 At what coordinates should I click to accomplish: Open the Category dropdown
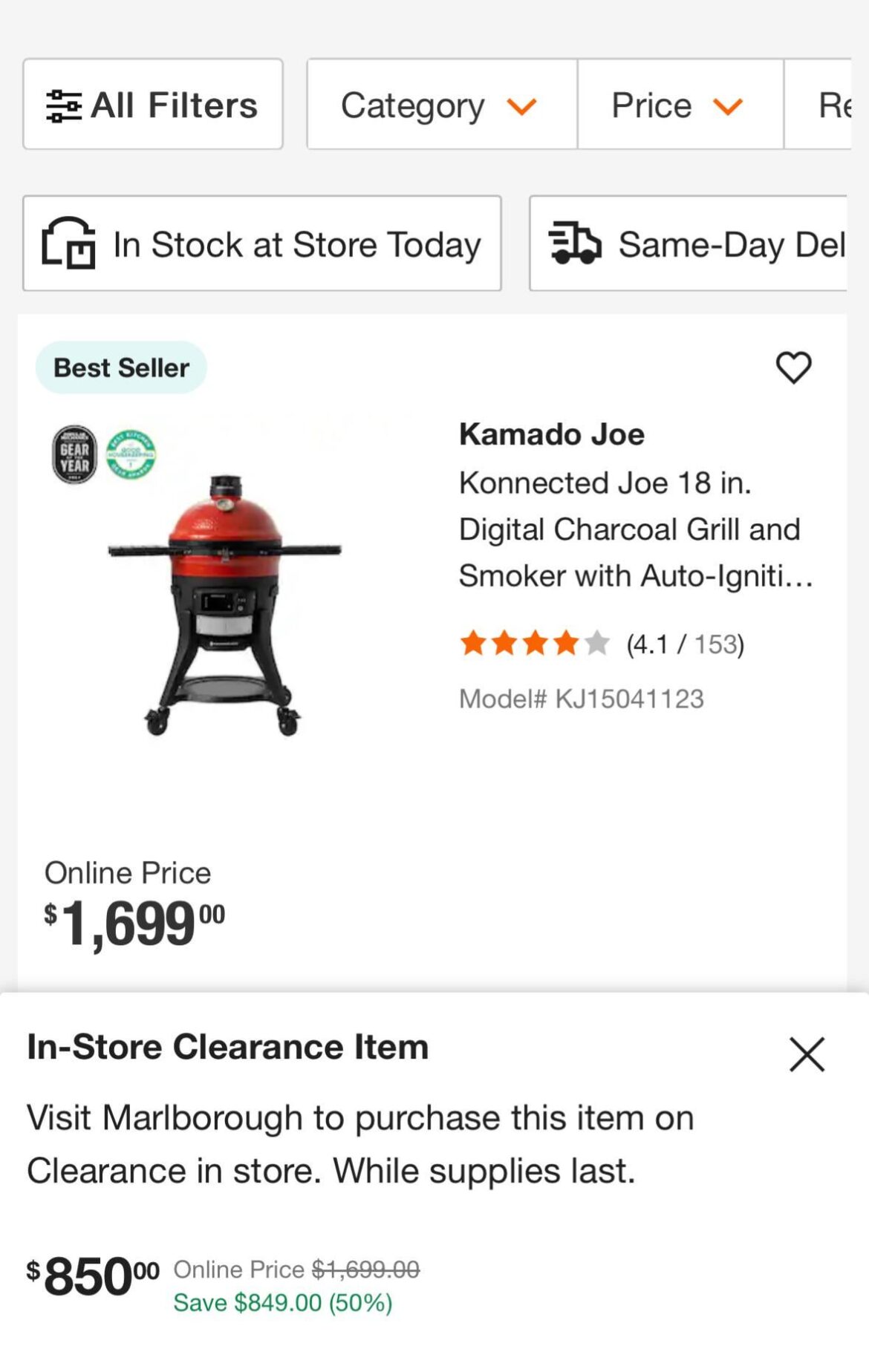(440, 105)
